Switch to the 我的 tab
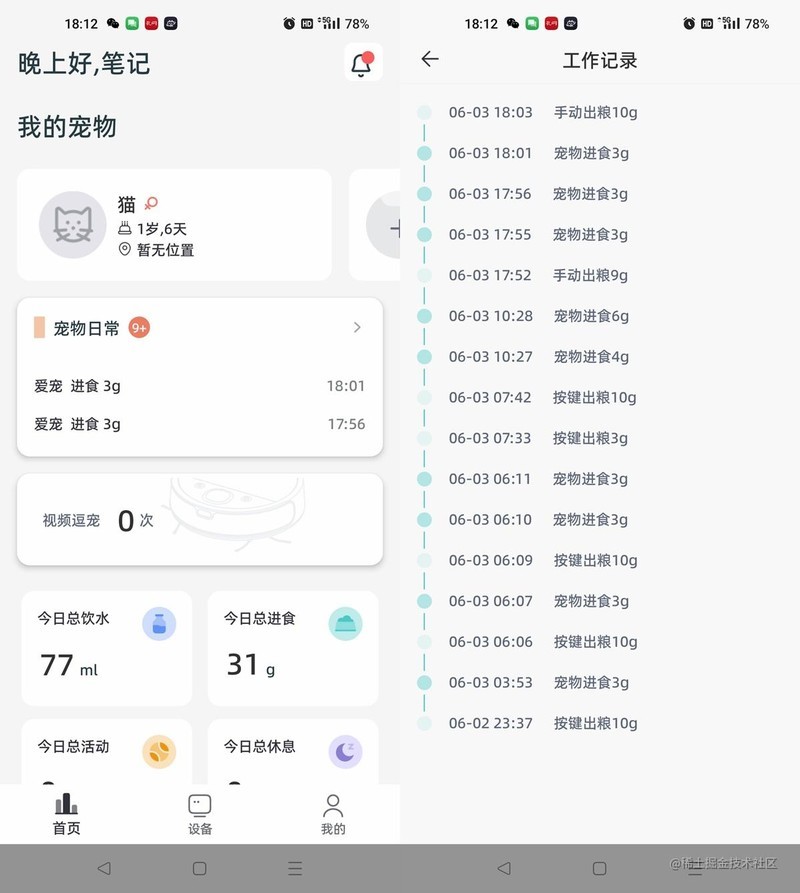800x893 pixels. (333, 817)
